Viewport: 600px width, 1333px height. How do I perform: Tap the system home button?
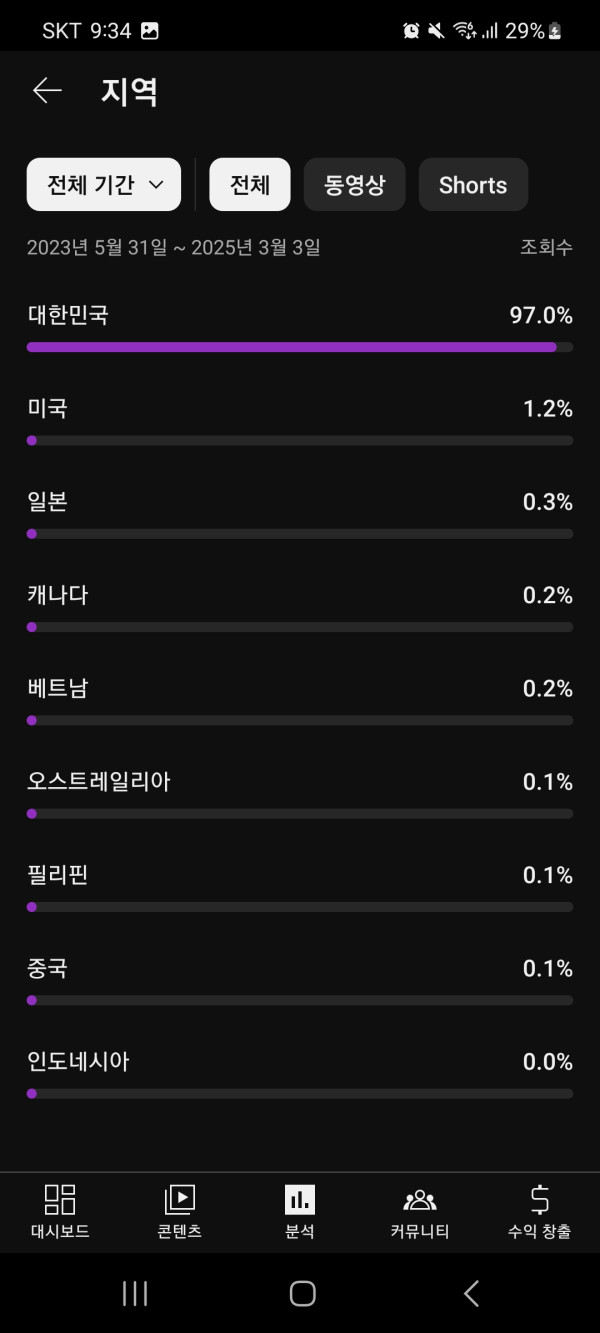[x=302, y=1293]
